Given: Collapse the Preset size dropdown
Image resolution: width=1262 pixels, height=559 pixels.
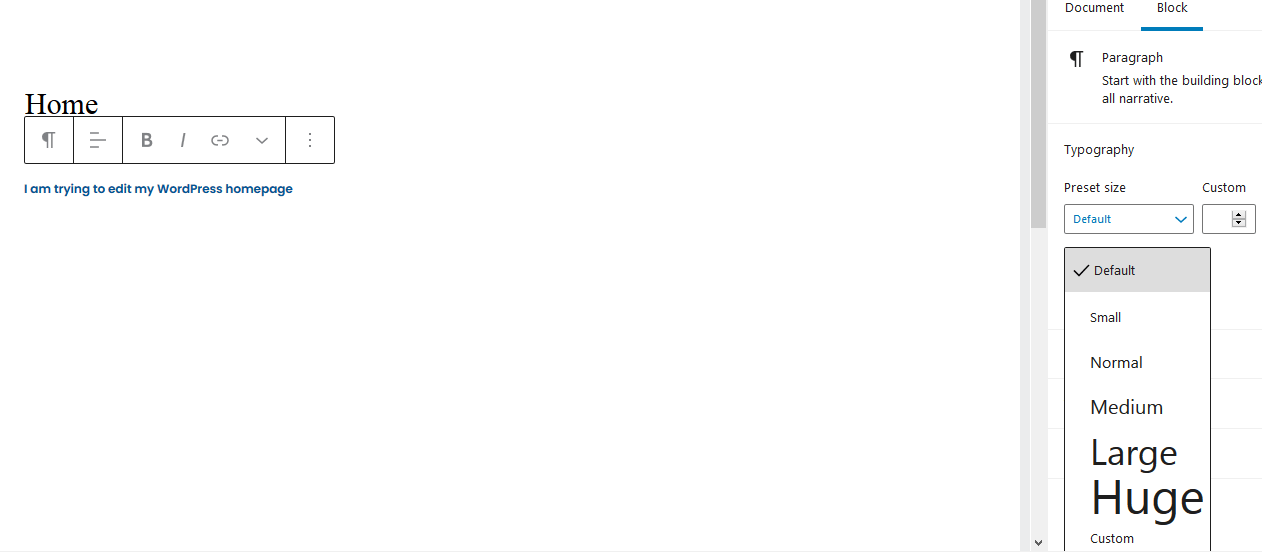Looking at the screenshot, I should click(x=1128, y=219).
